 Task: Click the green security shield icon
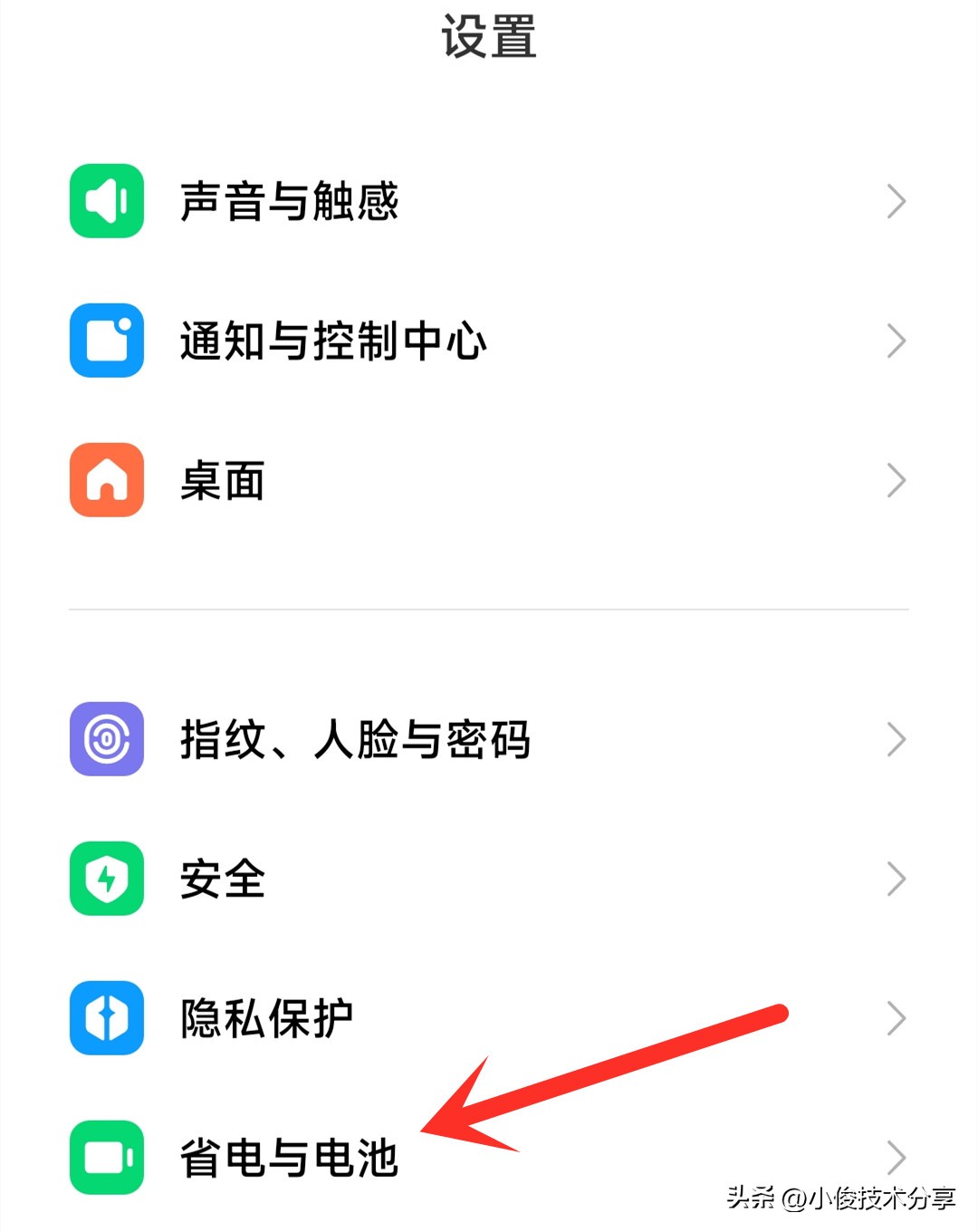click(105, 878)
